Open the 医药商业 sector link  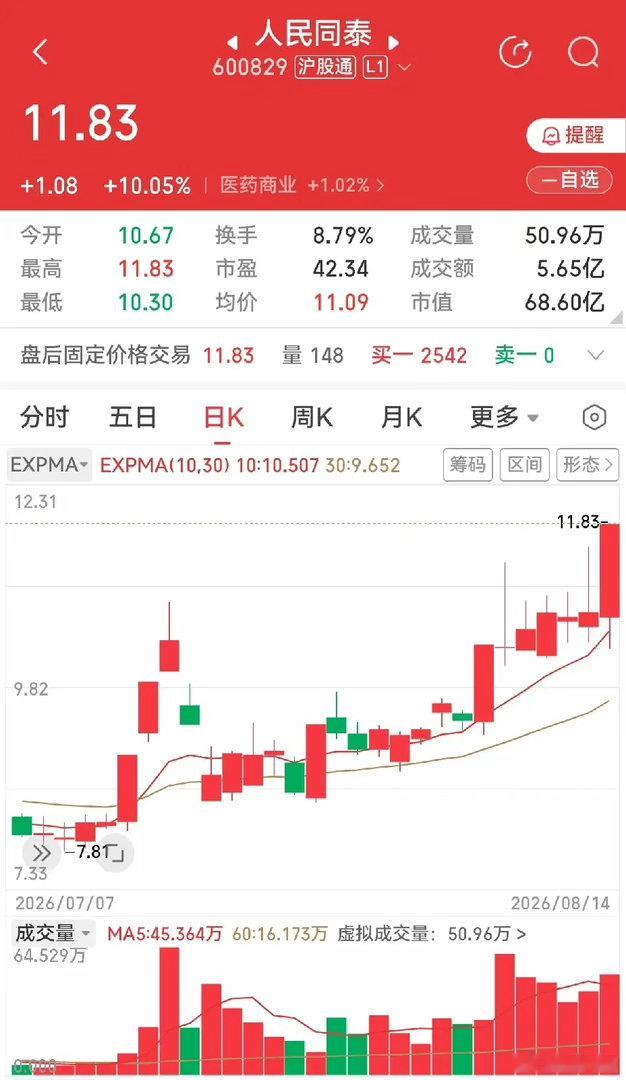(302, 185)
